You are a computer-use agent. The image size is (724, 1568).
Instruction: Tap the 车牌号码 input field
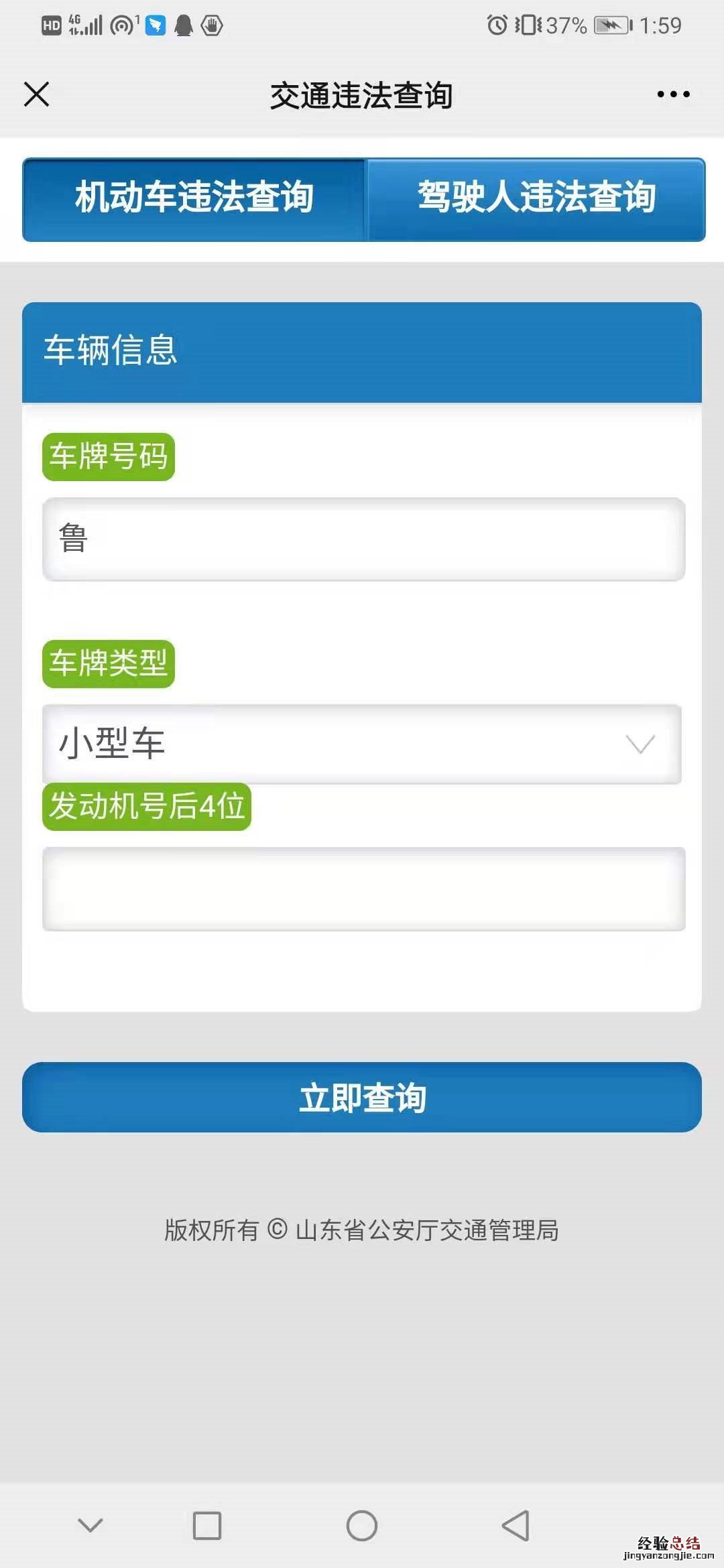pyautogui.click(x=363, y=539)
